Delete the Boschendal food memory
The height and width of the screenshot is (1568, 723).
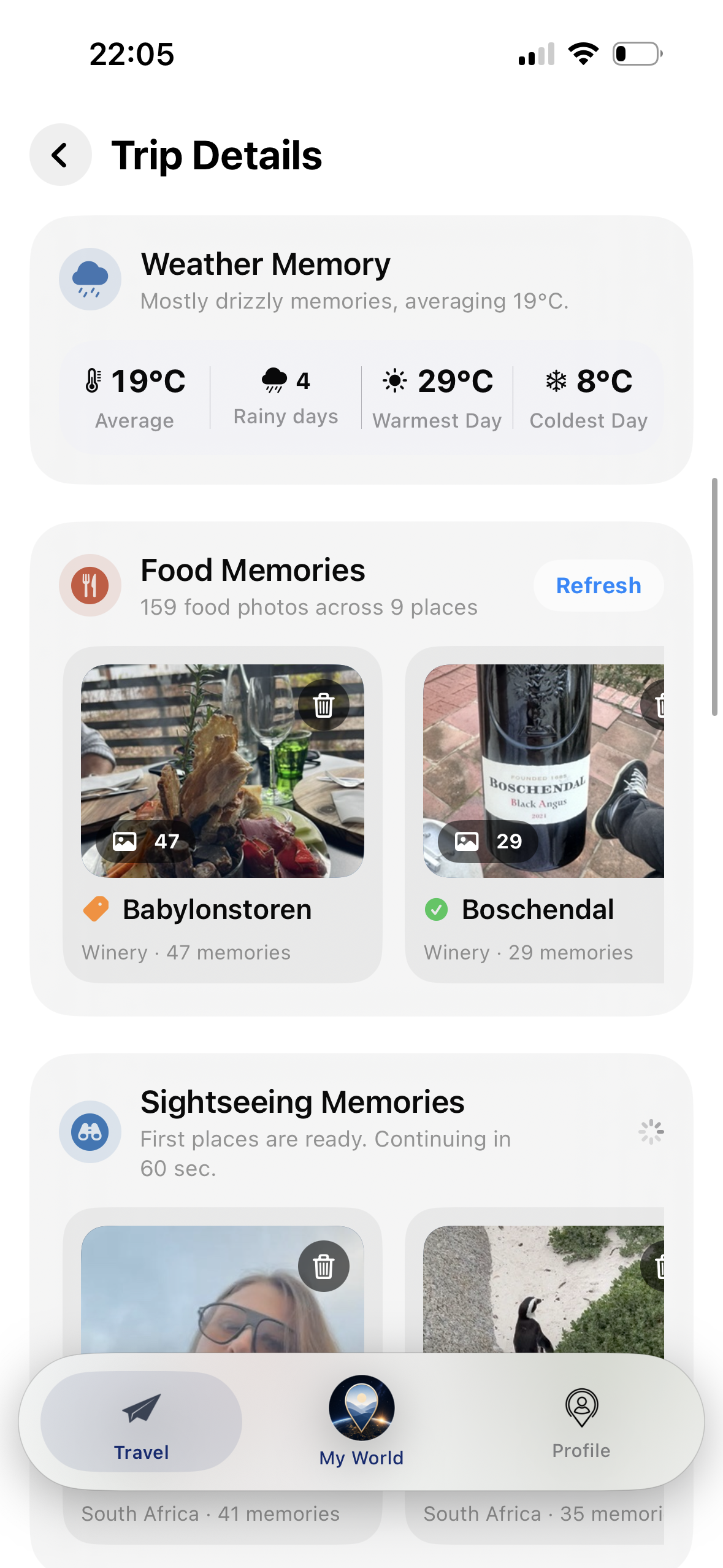(654, 705)
